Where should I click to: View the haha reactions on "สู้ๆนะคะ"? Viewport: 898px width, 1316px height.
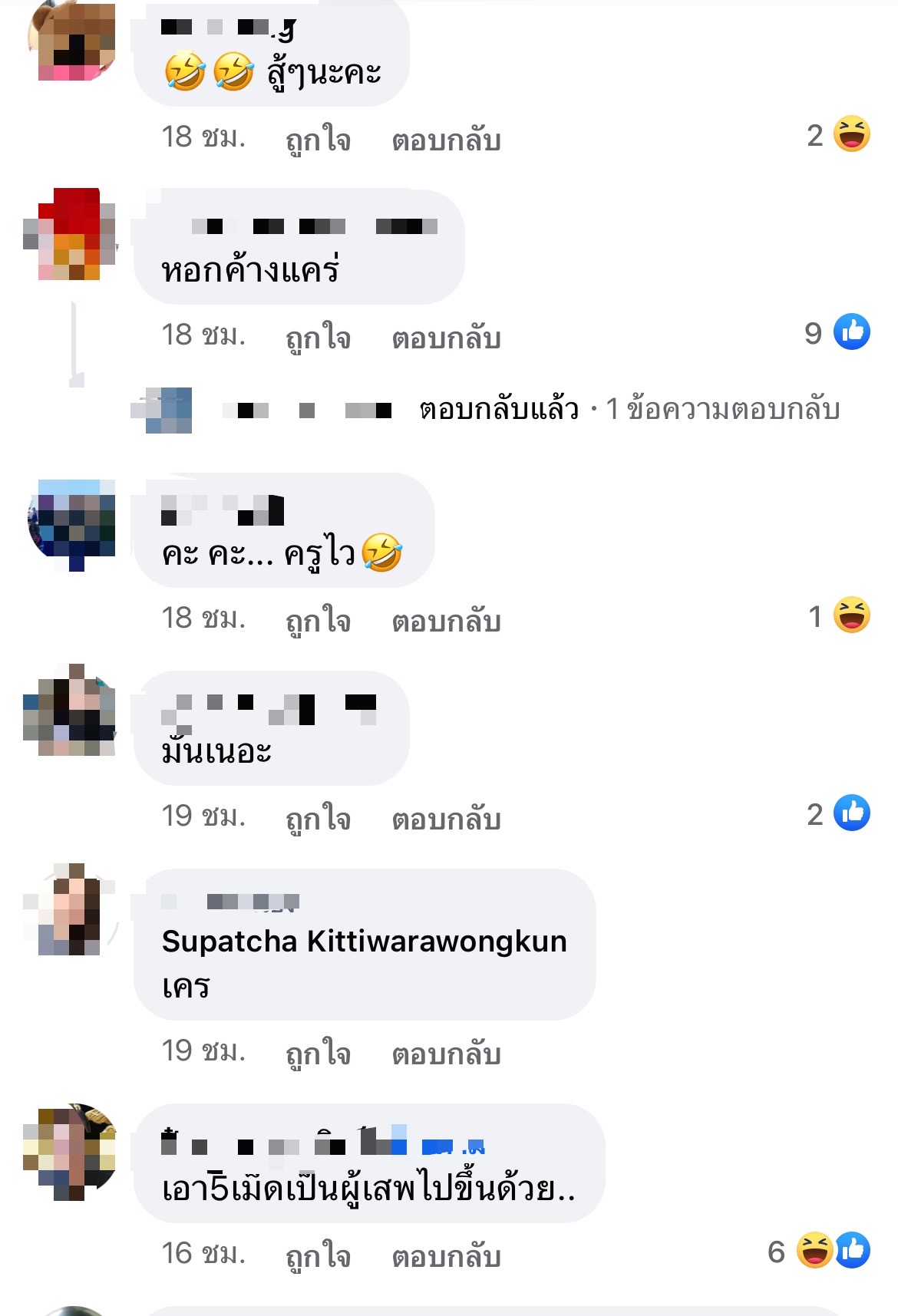point(838,135)
